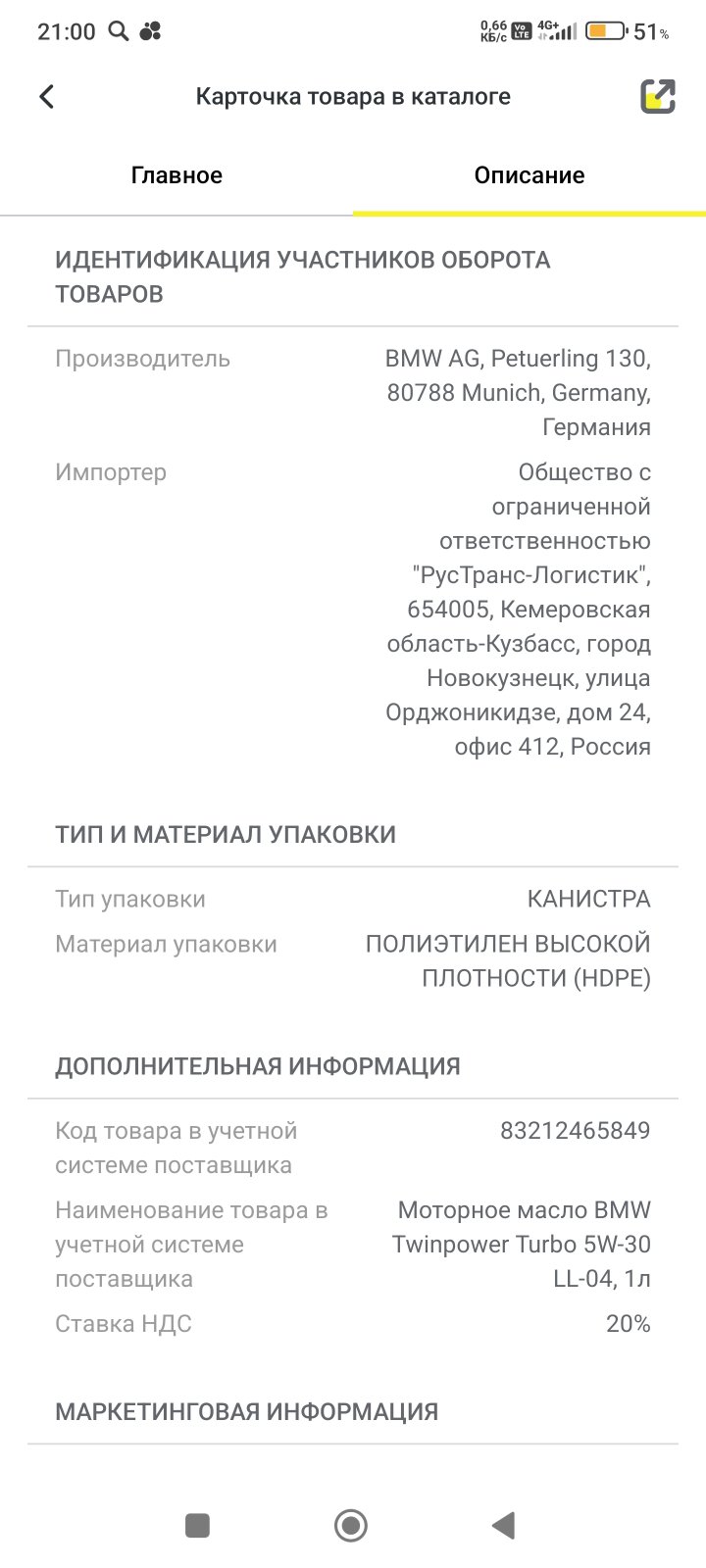Go back from the product card

pos(46,96)
